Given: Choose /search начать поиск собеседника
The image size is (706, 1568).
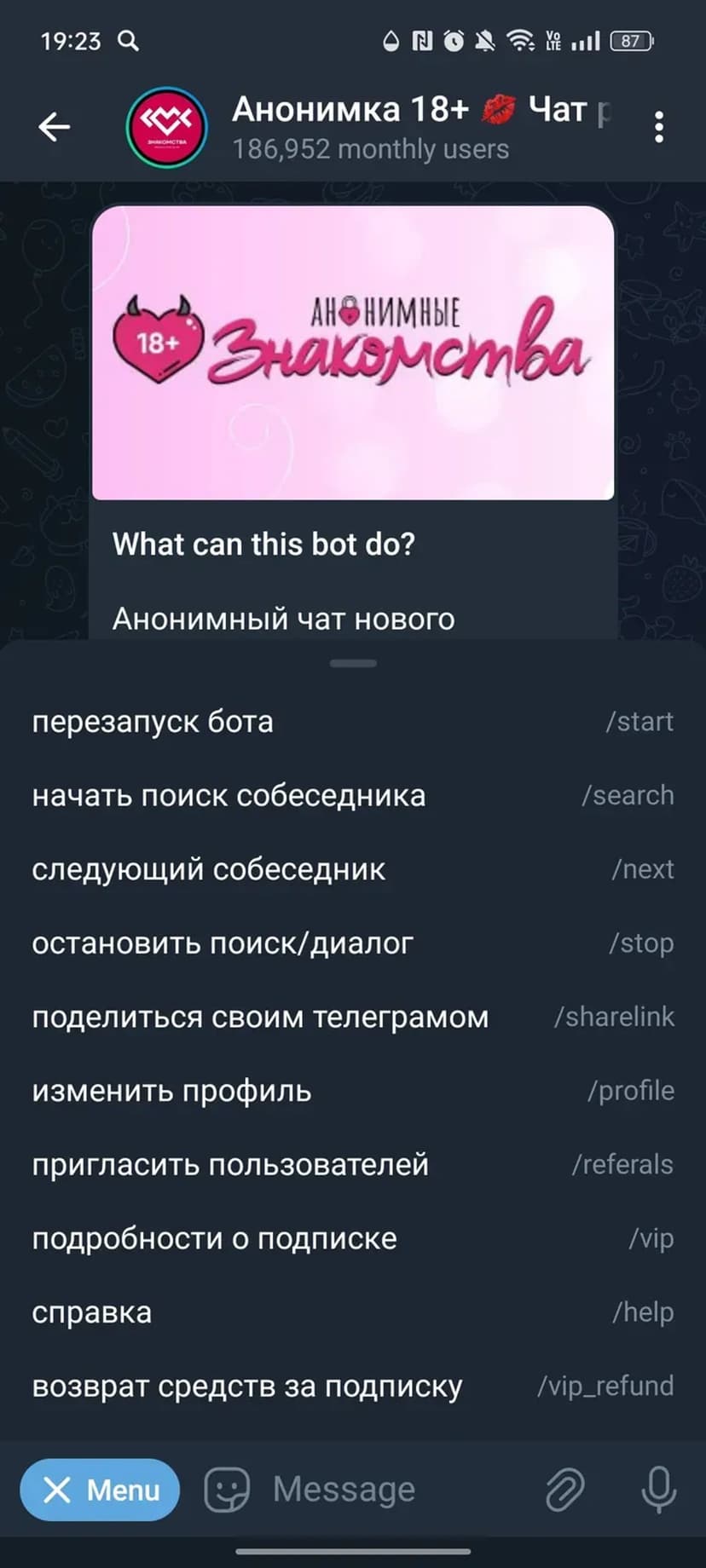Looking at the screenshot, I should tap(352, 796).
